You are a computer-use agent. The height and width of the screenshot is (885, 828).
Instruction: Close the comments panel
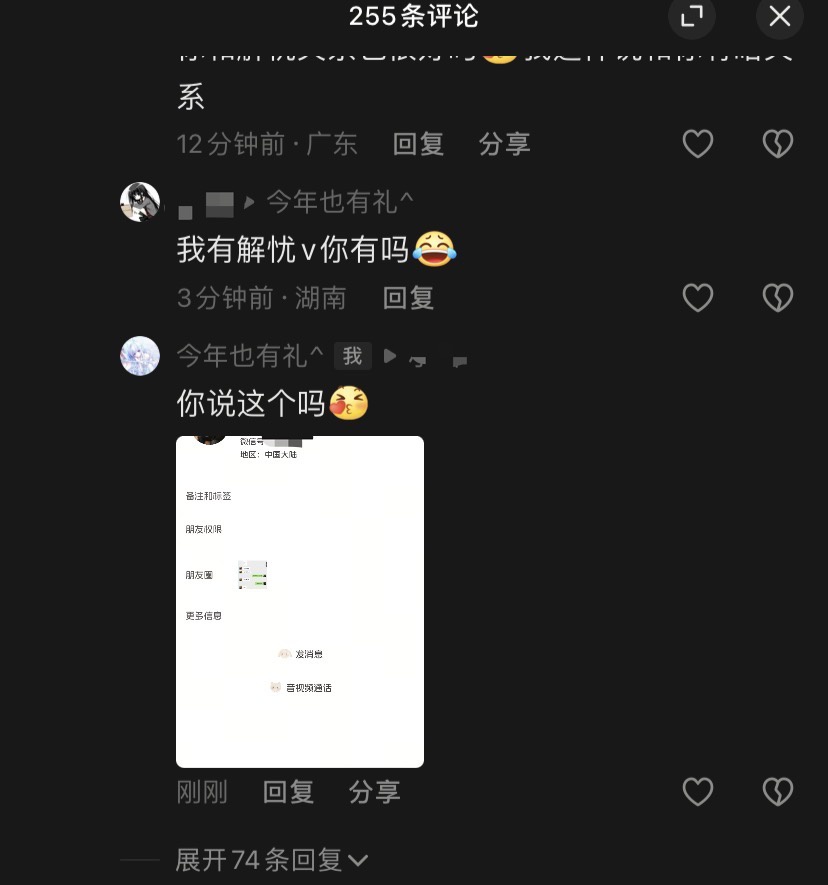point(779,17)
